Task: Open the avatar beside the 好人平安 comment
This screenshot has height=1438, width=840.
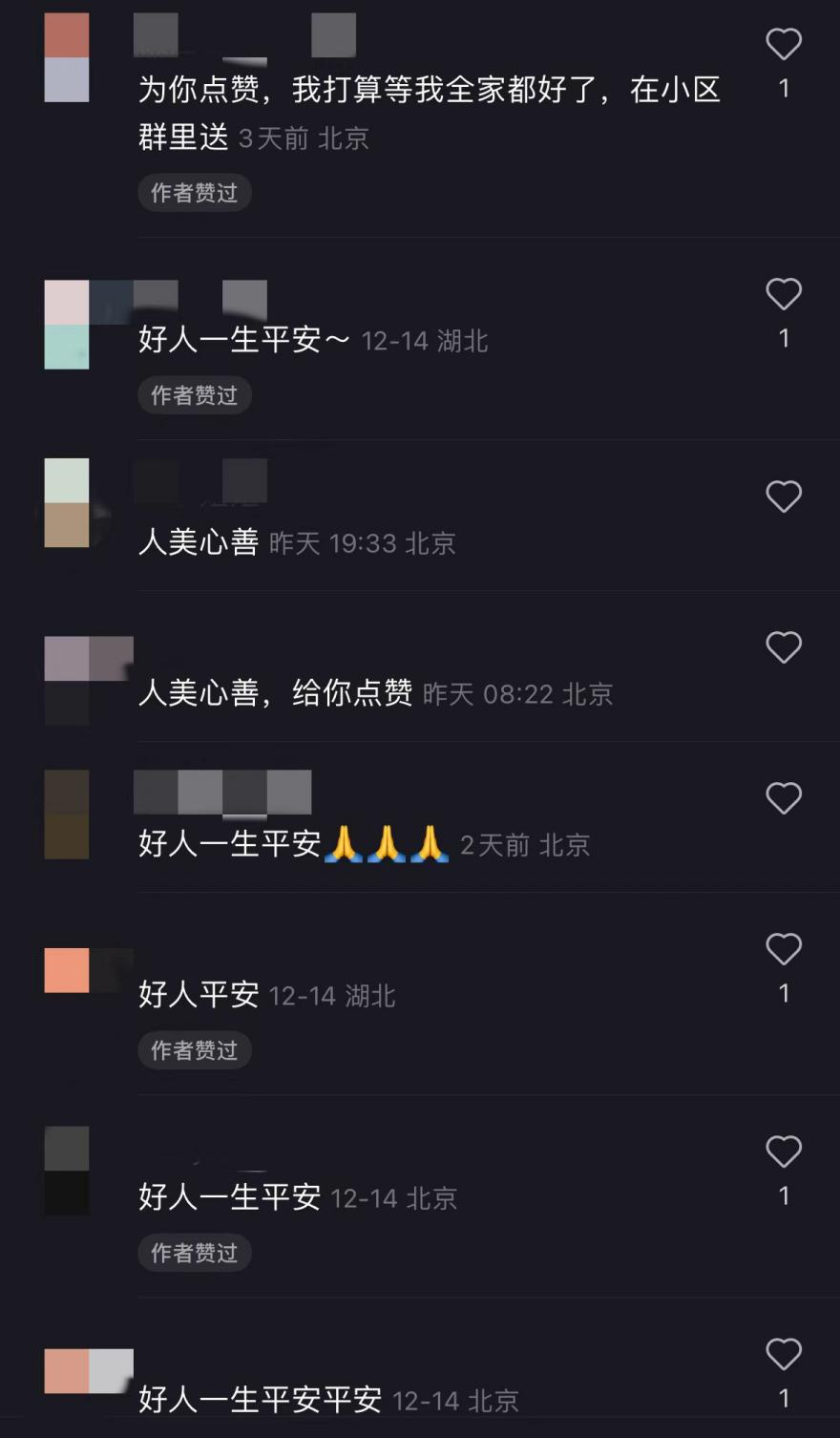Action: point(67,970)
